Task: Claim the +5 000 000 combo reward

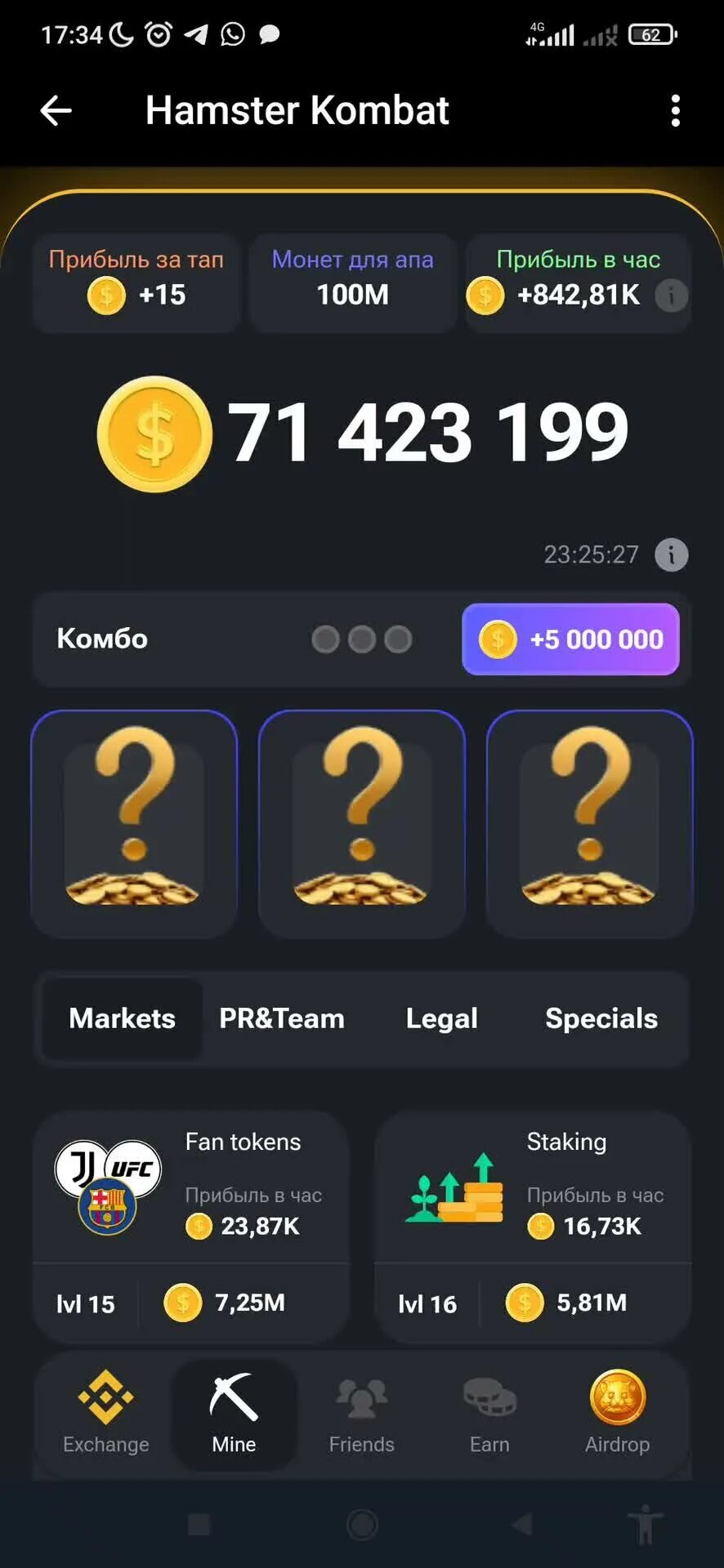Action: click(570, 639)
